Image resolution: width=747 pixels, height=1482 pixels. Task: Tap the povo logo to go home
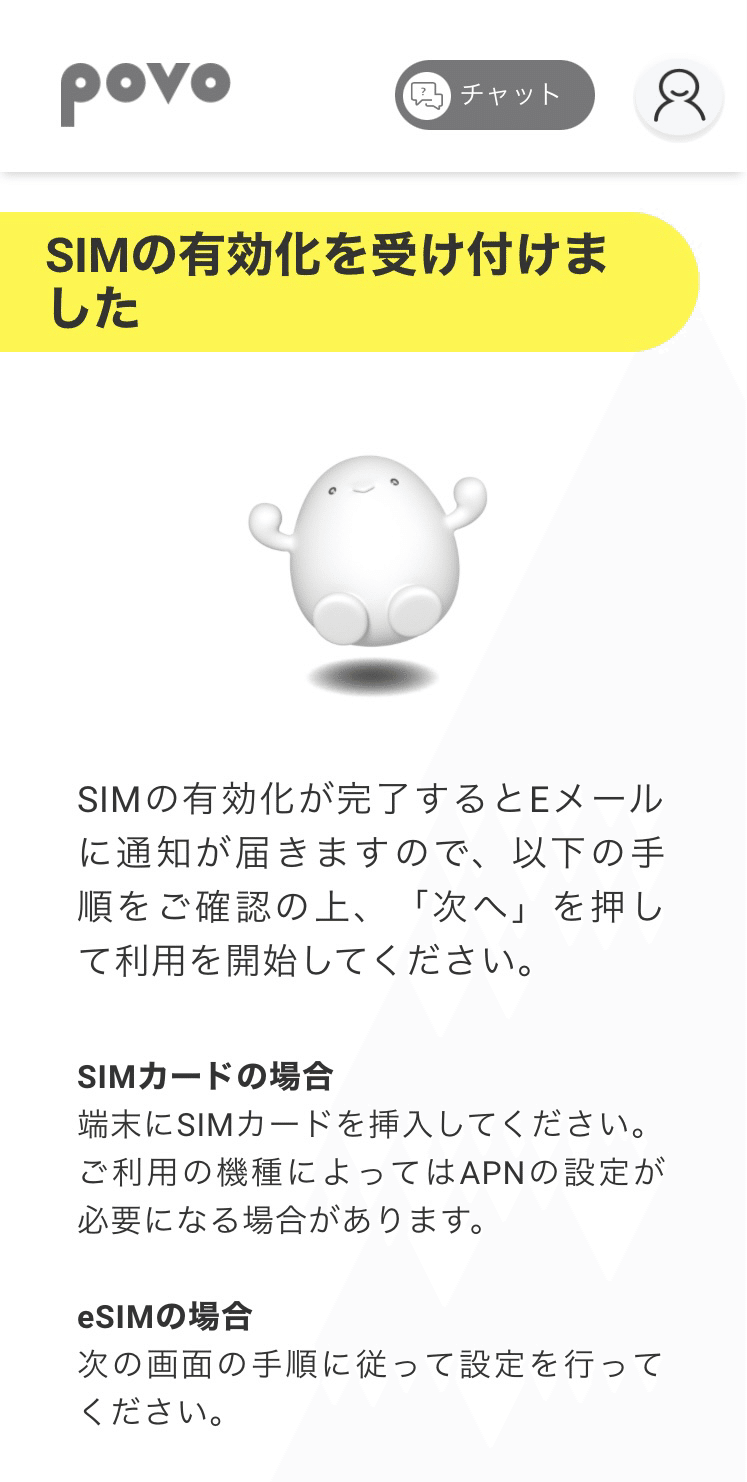point(145,94)
